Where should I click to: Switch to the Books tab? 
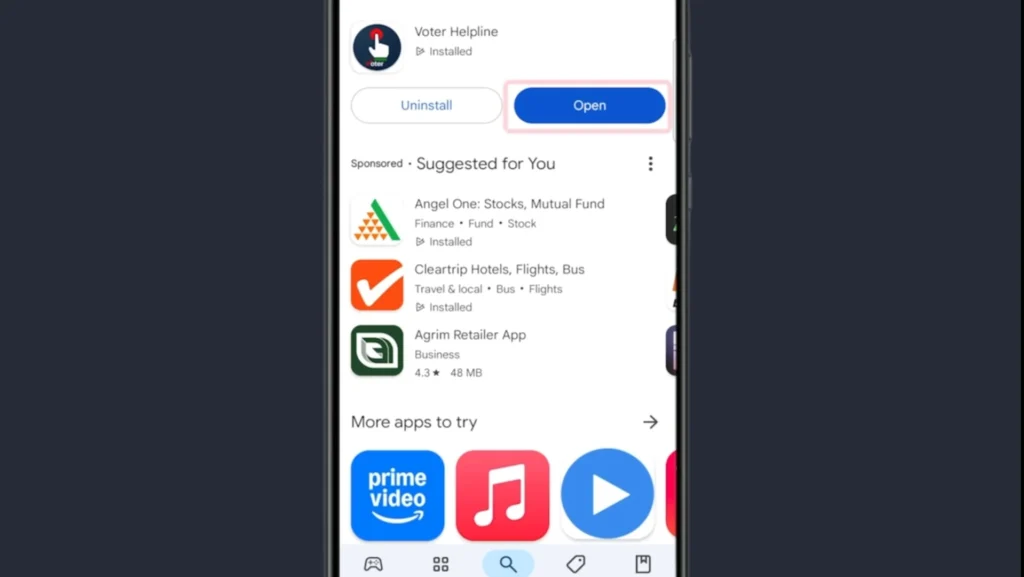[x=643, y=564]
